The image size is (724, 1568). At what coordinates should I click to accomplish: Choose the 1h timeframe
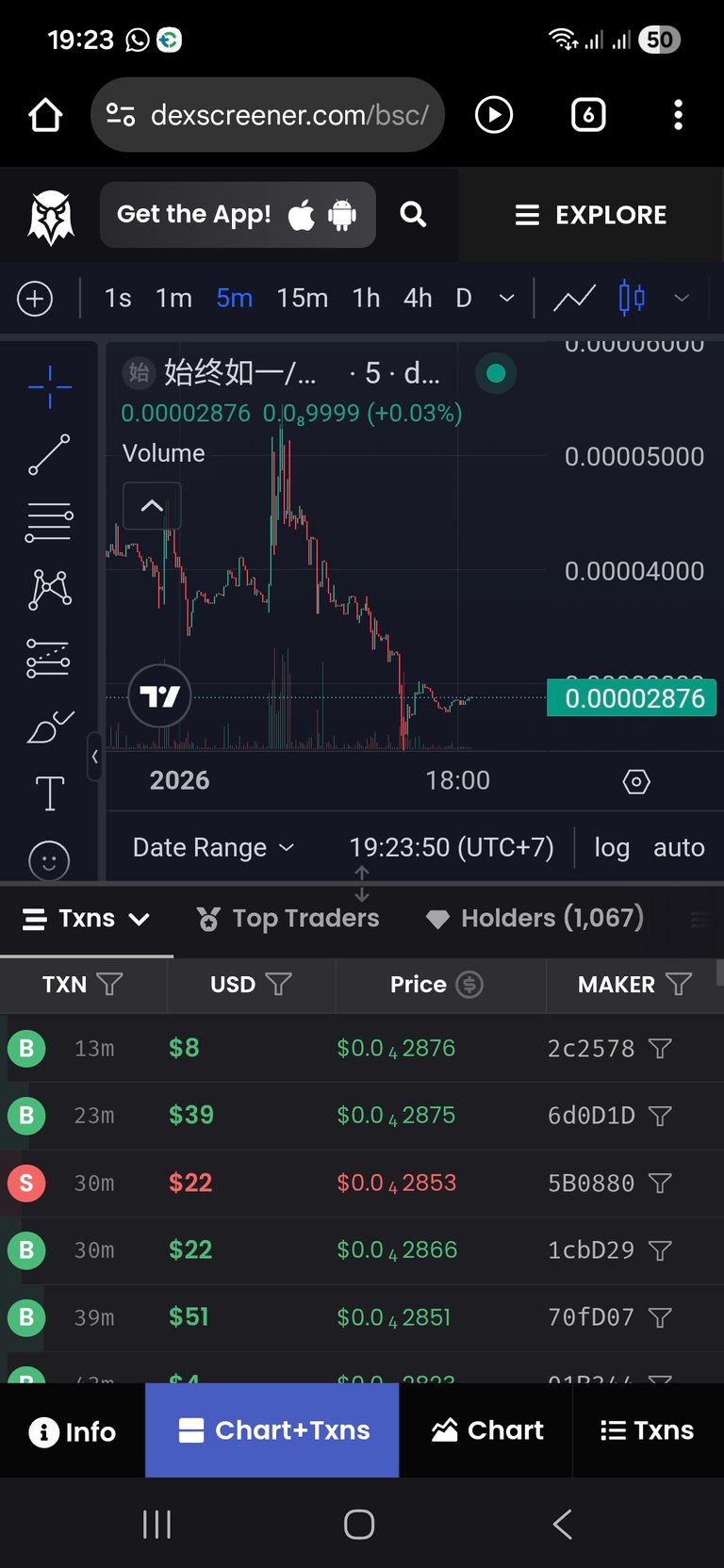(x=366, y=299)
